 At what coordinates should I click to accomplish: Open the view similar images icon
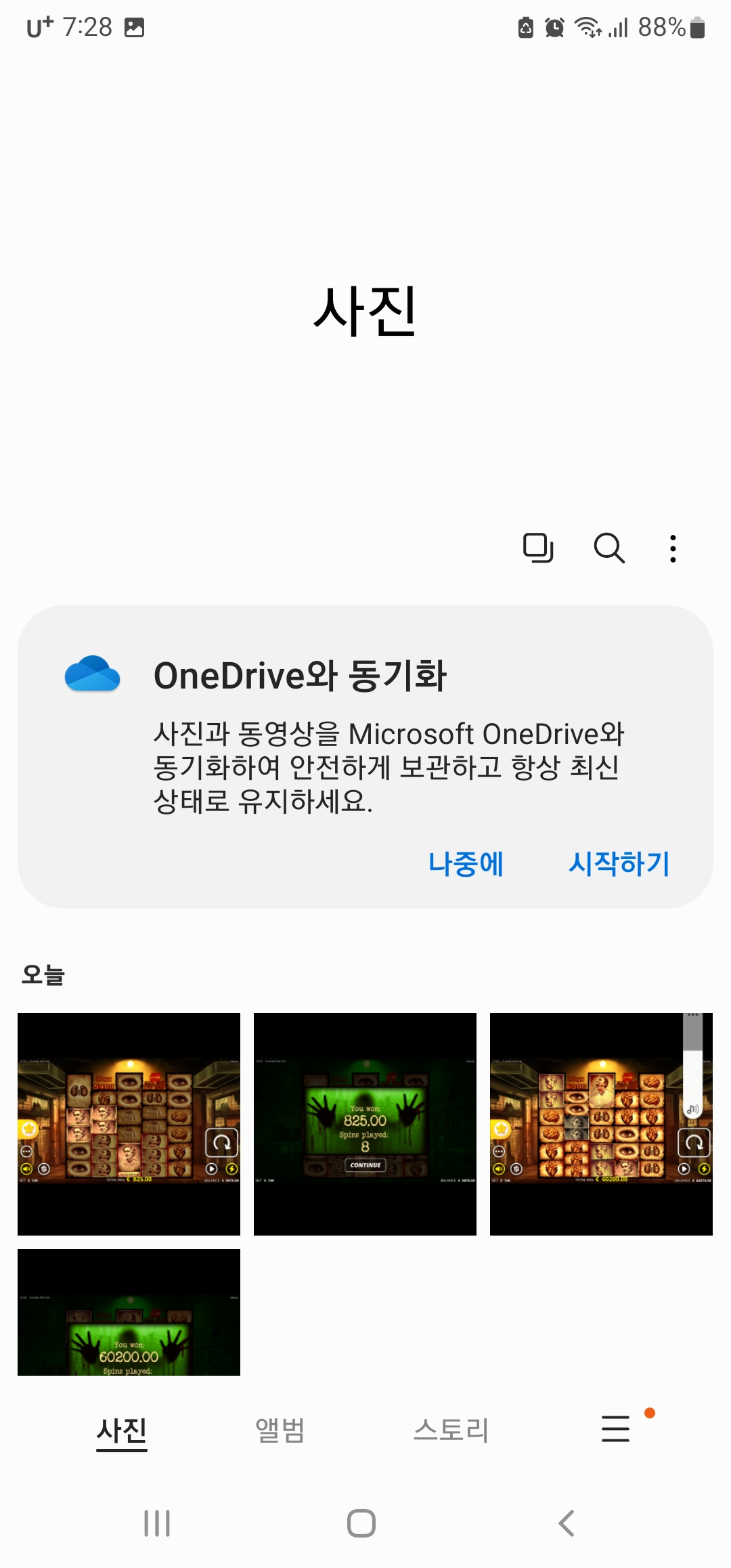pyautogui.click(x=538, y=548)
